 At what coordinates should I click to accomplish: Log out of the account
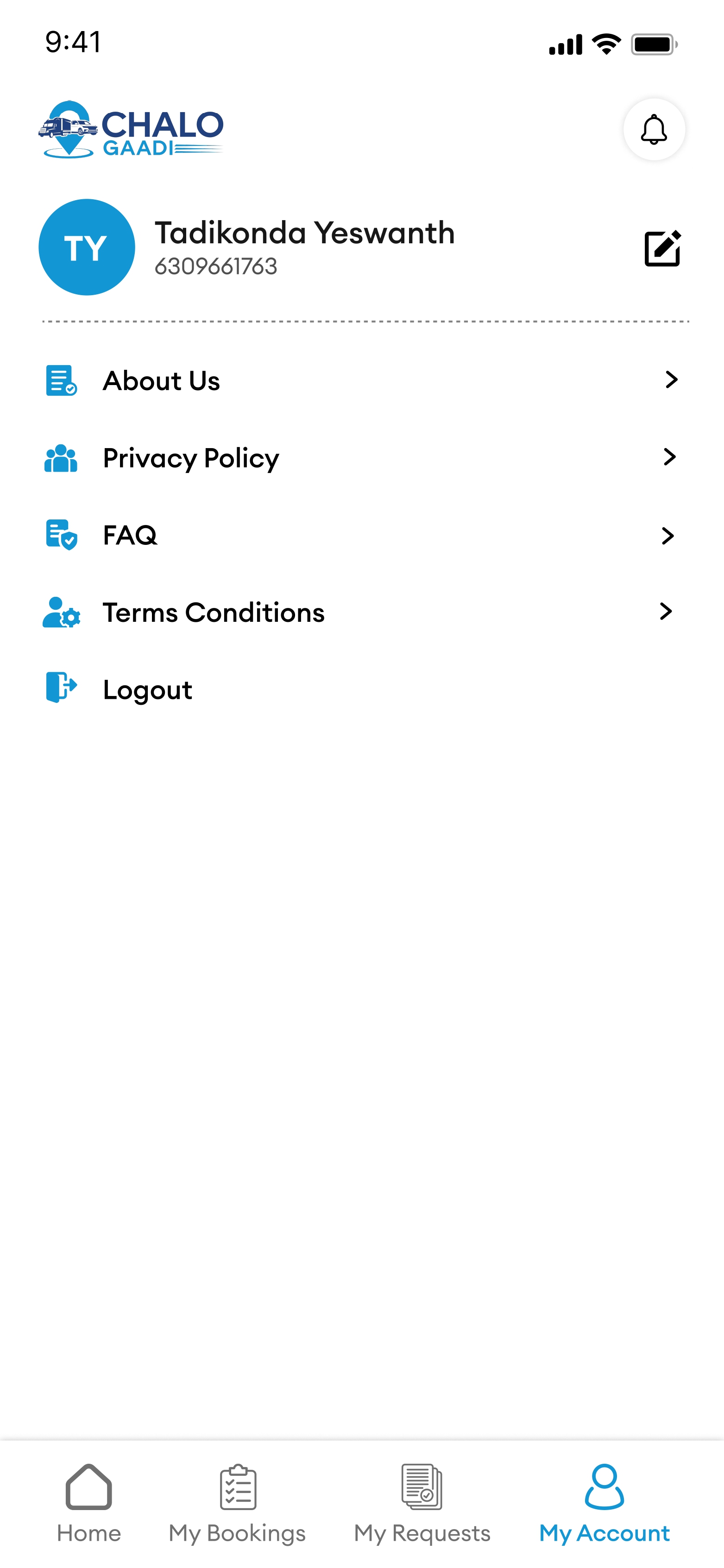point(147,689)
